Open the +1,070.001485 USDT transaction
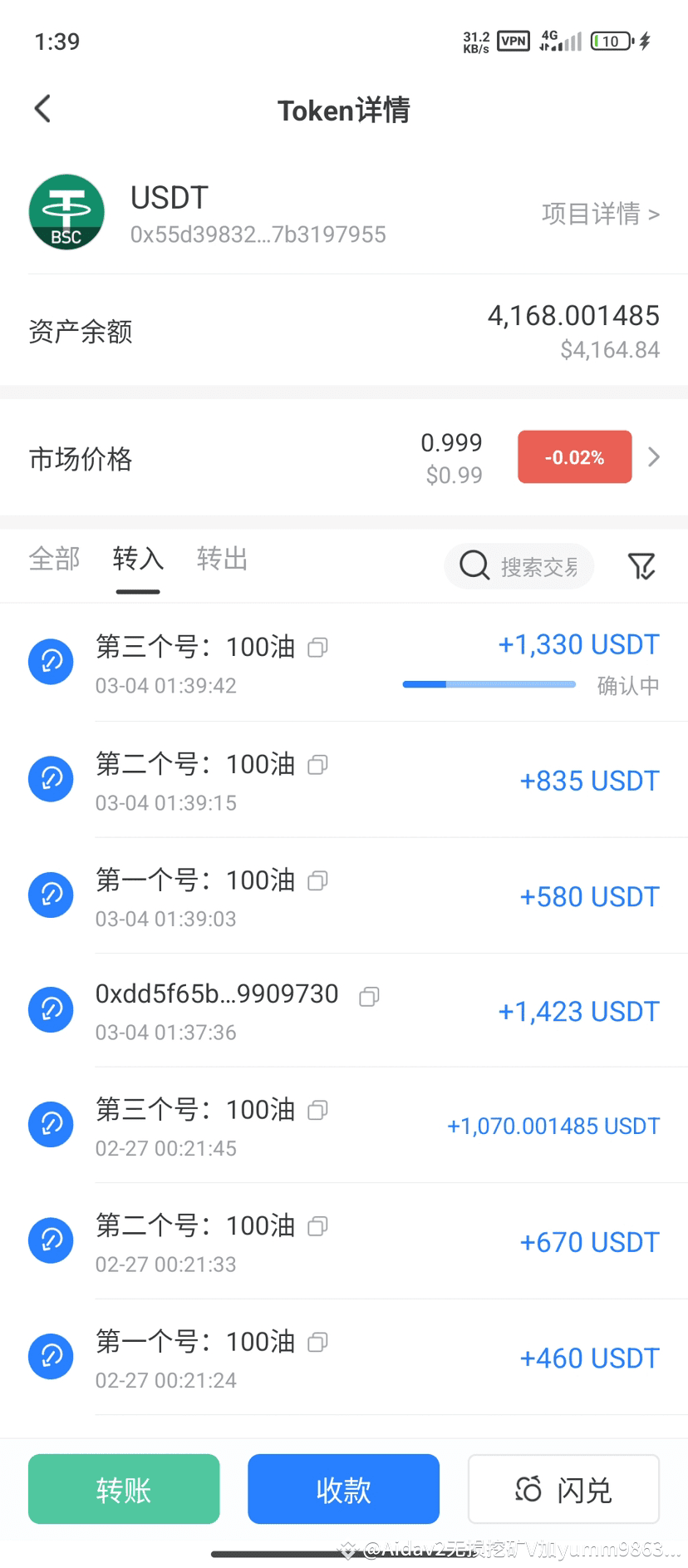The height and width of the screenshot is (1568, 688). (344, 1126)
